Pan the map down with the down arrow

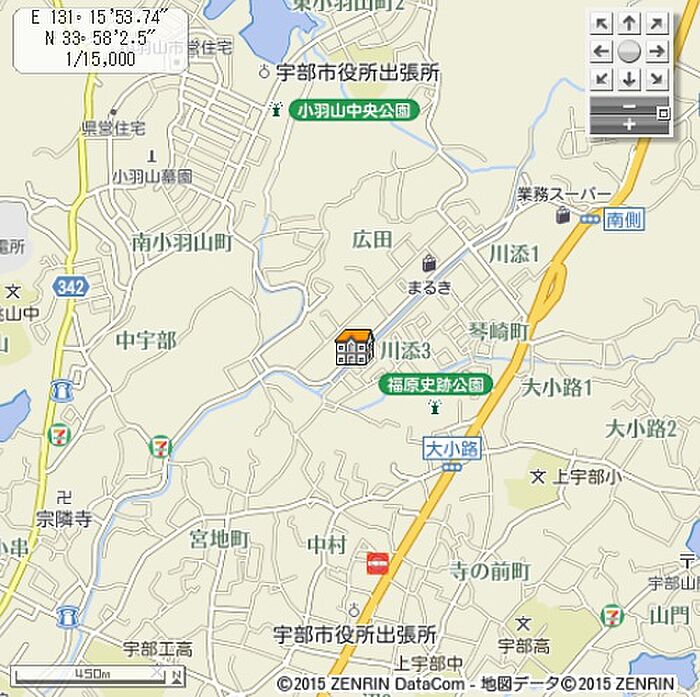click(629, 78)
